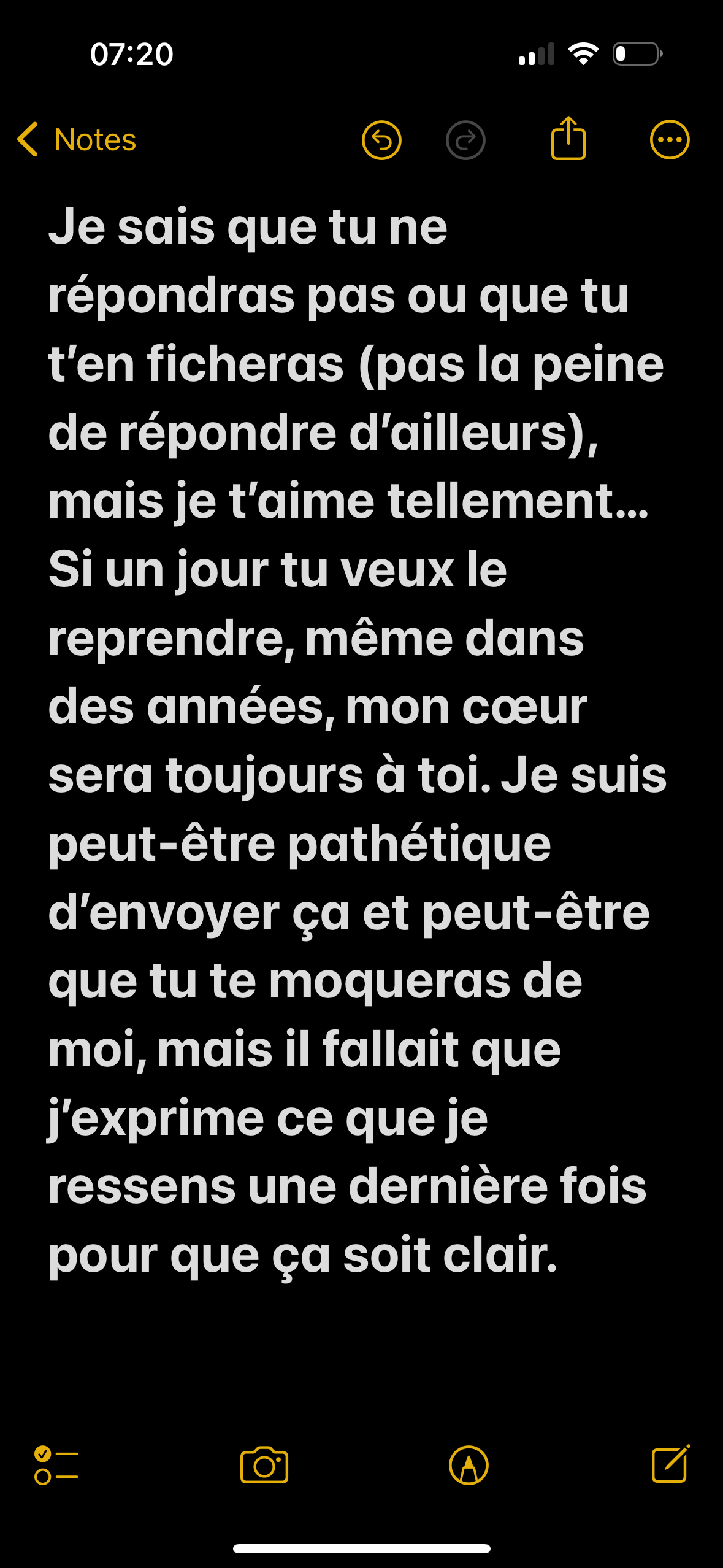This screenshot has width=723, height=1568.
Task: Add a checklist to the note
Action: click(x=56, y=1465)
